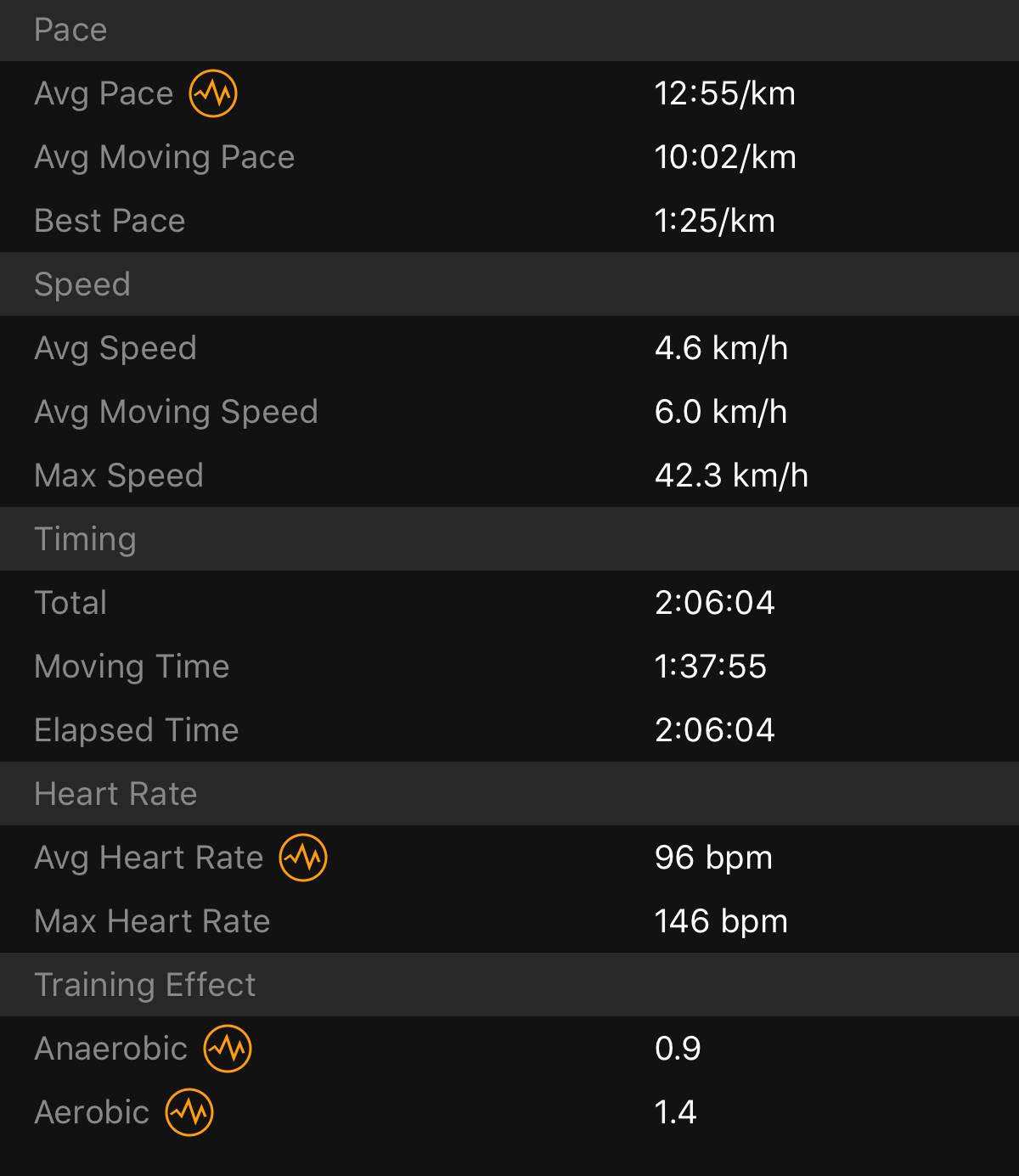Open the chart icon beside Aerobic
Image resolution: width=1019 pixels, height=1176 pixels.
(x=189, y=1112)
